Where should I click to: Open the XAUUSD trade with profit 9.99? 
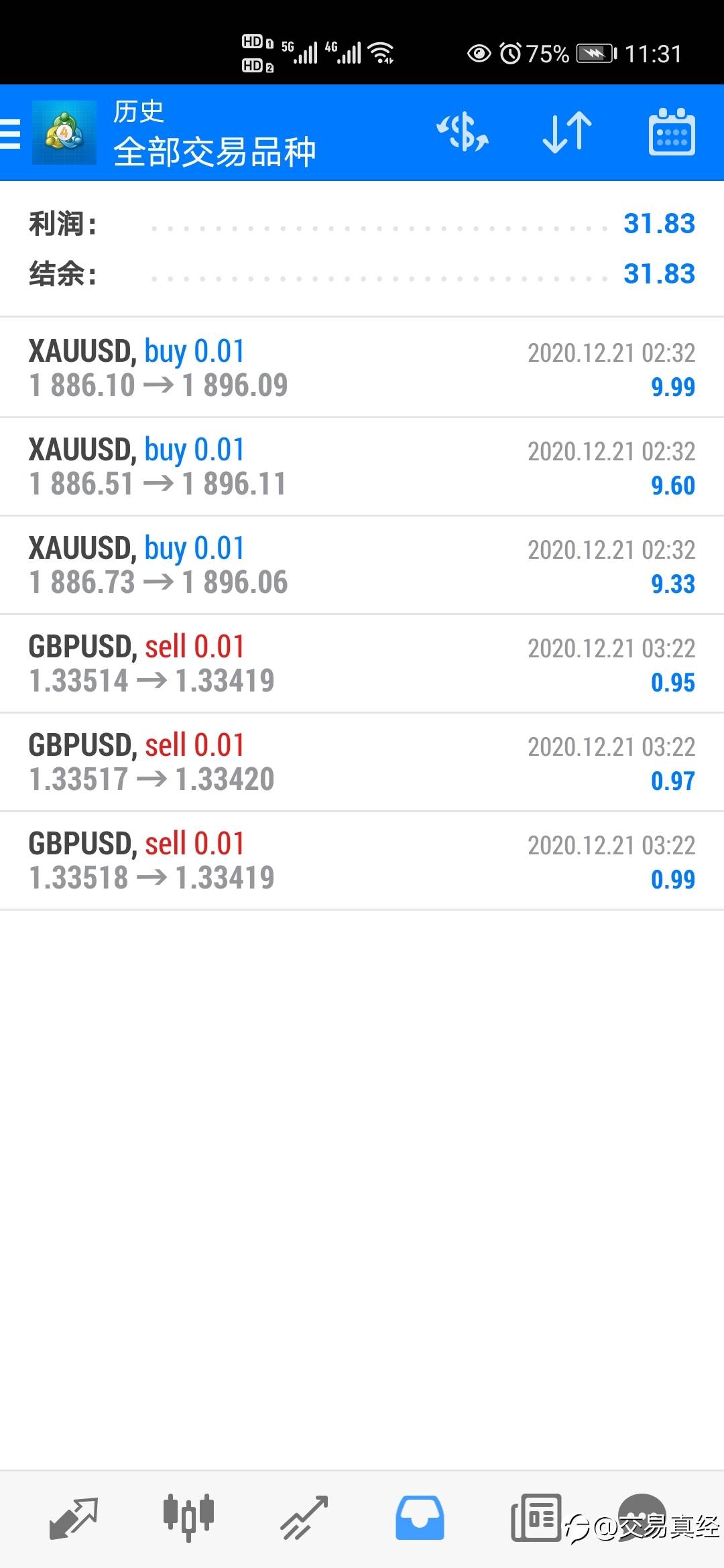pos(362,368)
